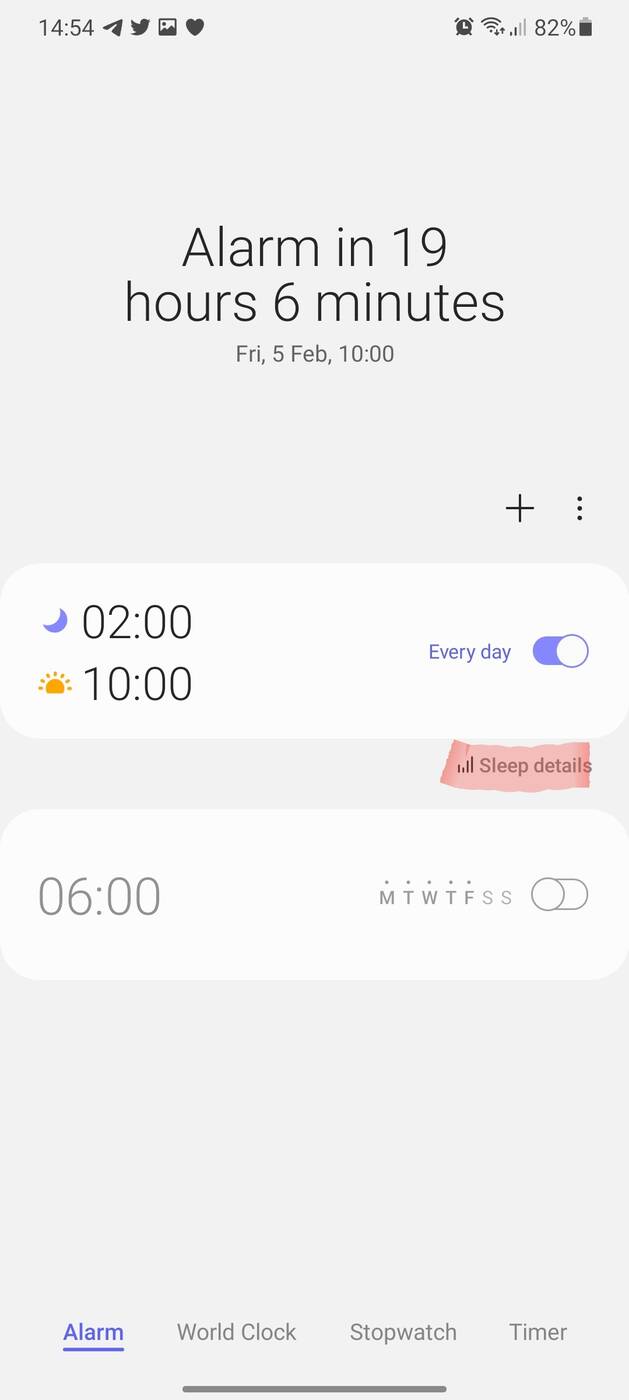Switch to the Timer tab
This screenshot has height=1400, width=629.
point(538,1332)
